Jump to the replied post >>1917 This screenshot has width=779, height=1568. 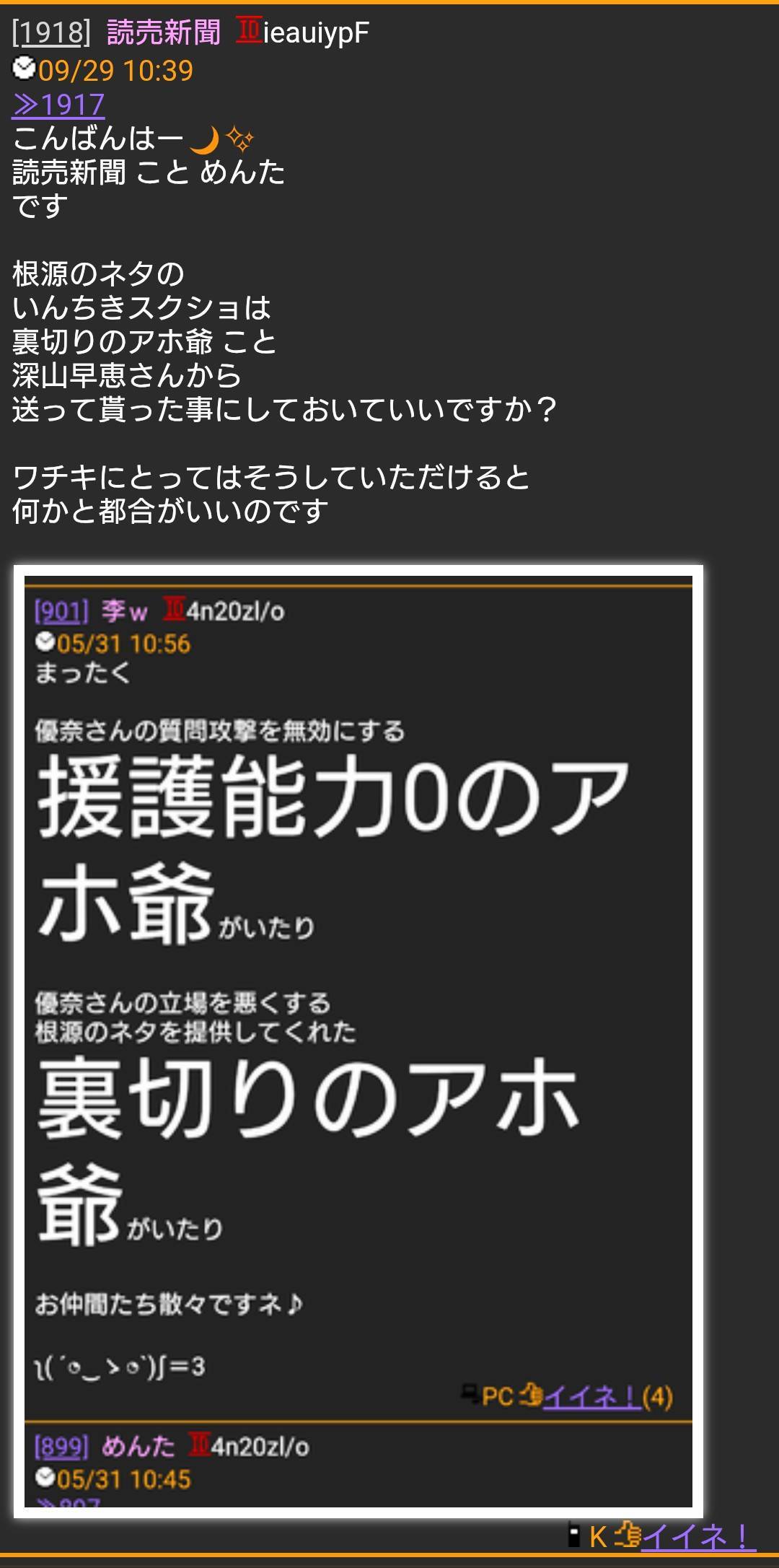[x=58, y=105]
